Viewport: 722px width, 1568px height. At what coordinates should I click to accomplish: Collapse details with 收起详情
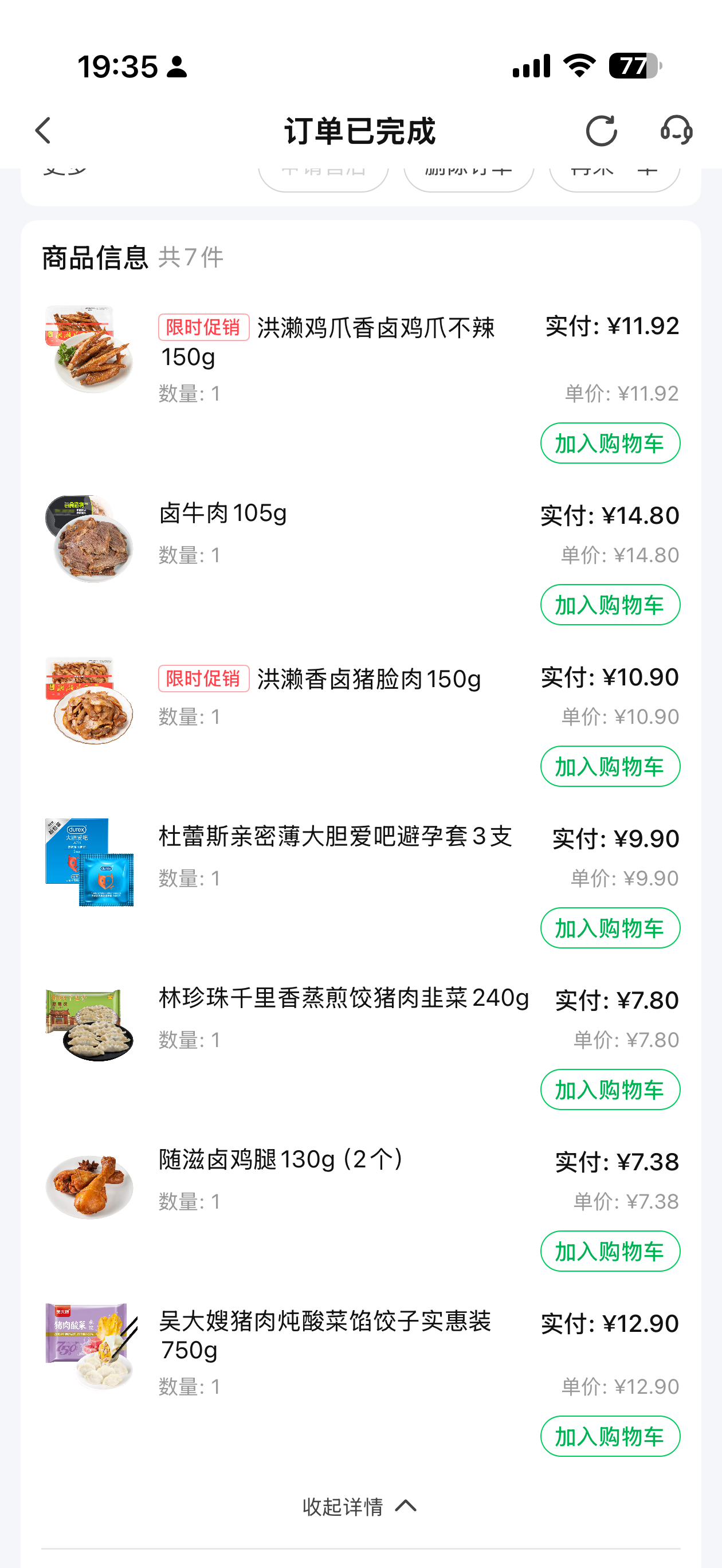tap(360, 1507)
